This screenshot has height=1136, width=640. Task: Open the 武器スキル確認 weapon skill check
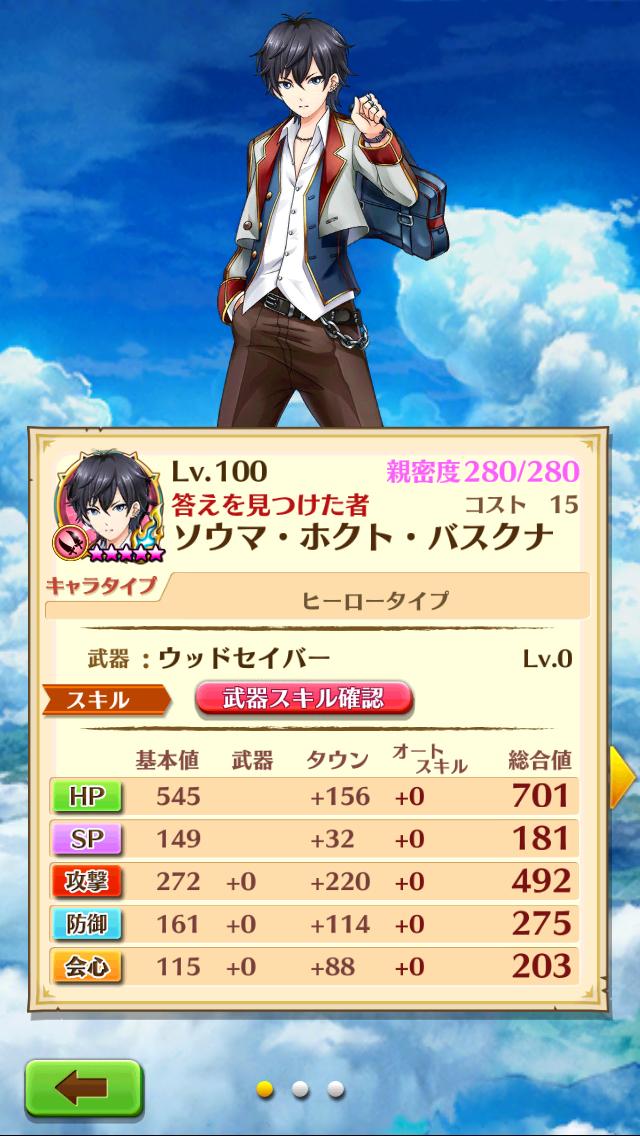[303, 697]
